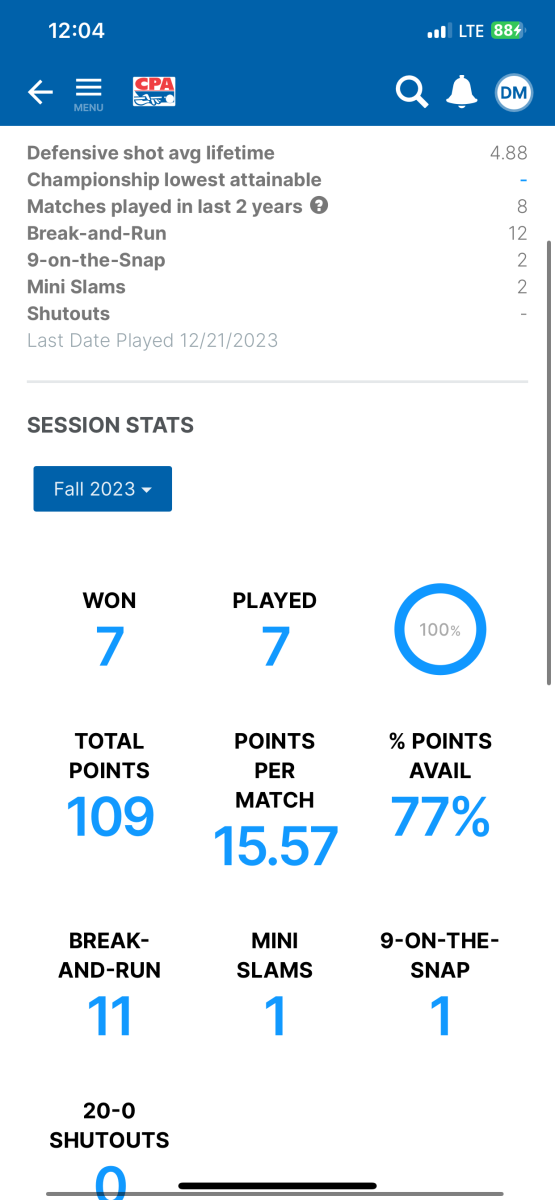The width and height of the screenshot is (555, 1200).
Task: Show help for Matches played in last 2 years
Action: [x=319, y=206]
